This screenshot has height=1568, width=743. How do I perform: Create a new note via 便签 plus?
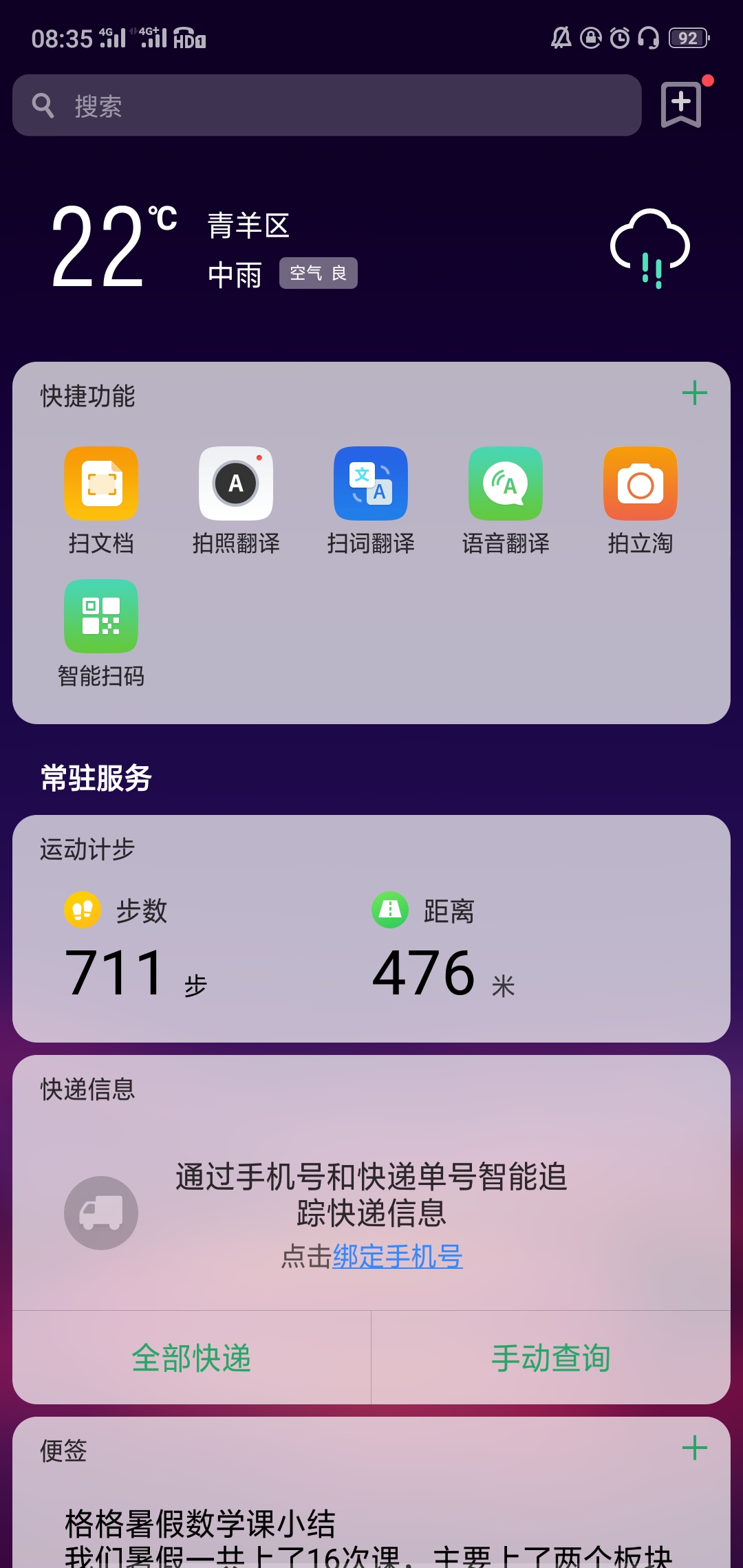point(694,1448)
